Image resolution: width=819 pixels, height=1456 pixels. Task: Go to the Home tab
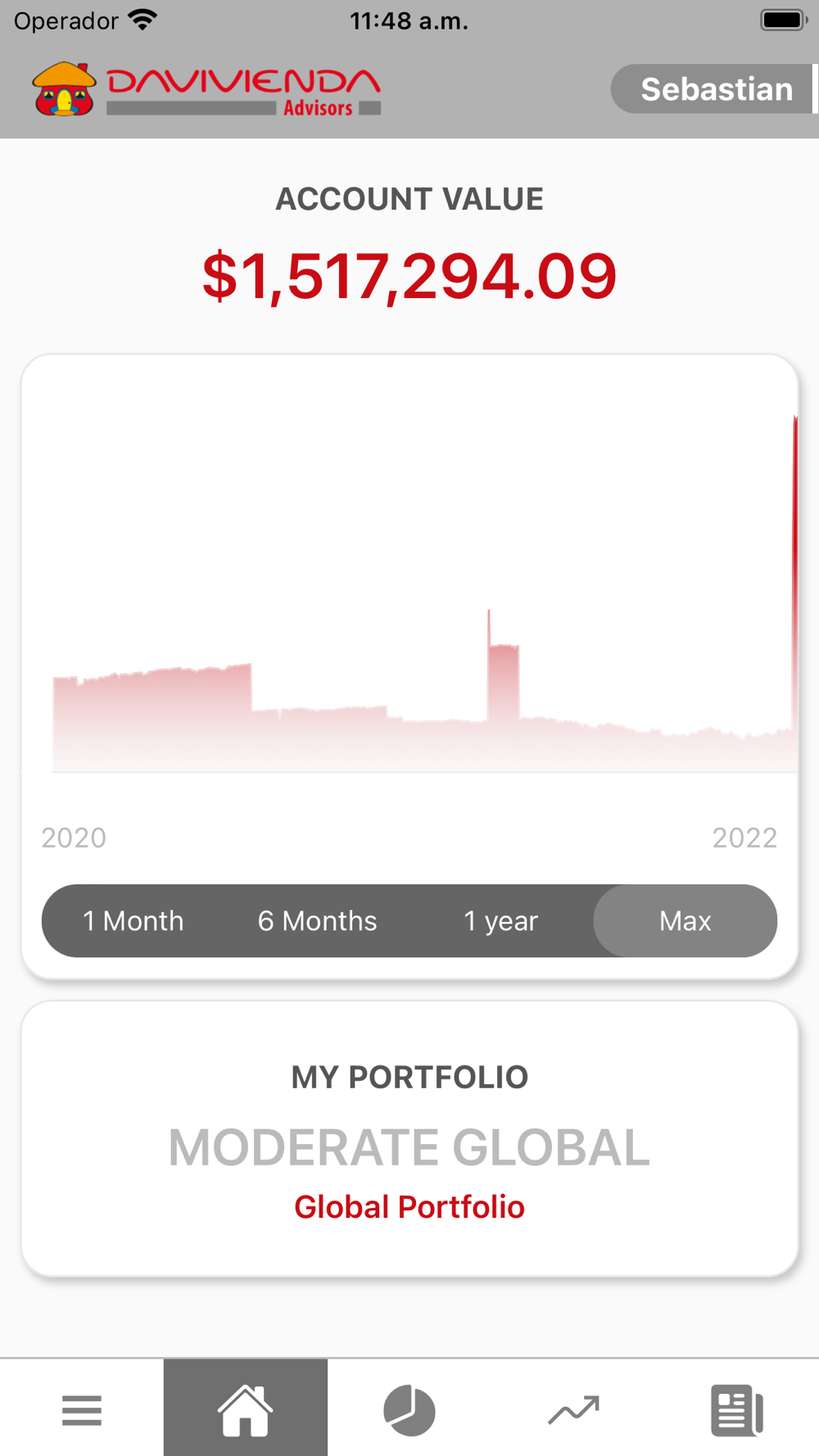click(x=246, y=1410)
